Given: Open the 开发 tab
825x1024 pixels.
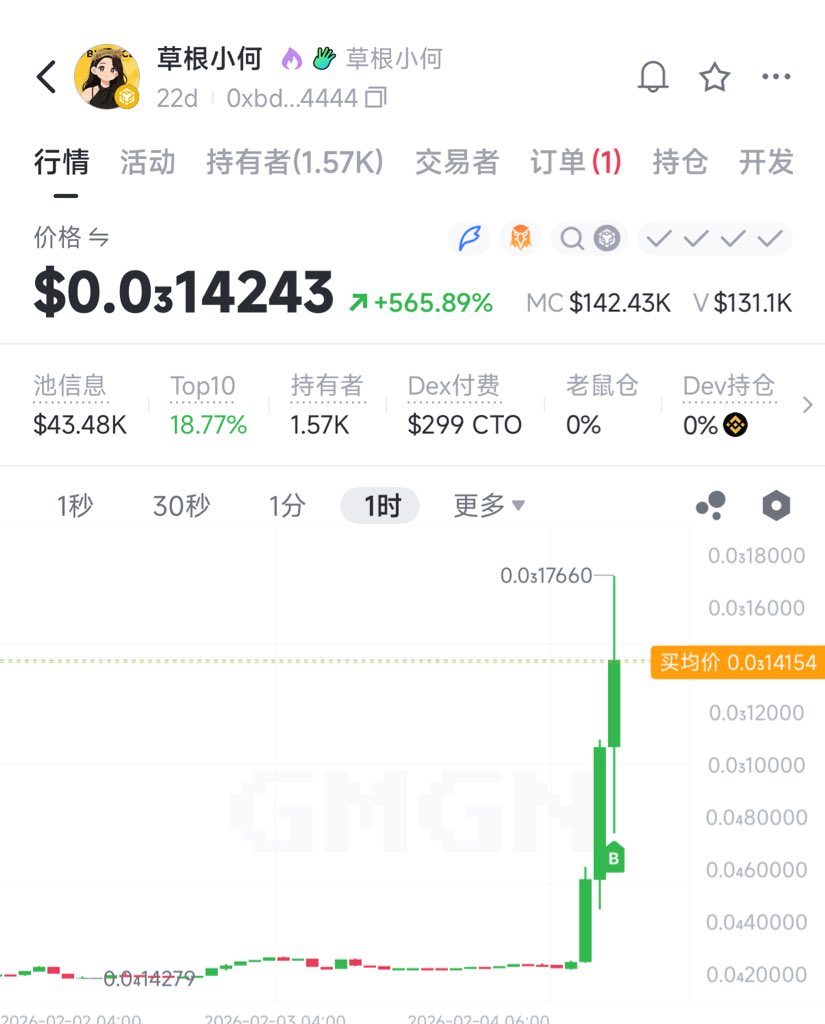Looking at the screenshot, I should (766, 162).
